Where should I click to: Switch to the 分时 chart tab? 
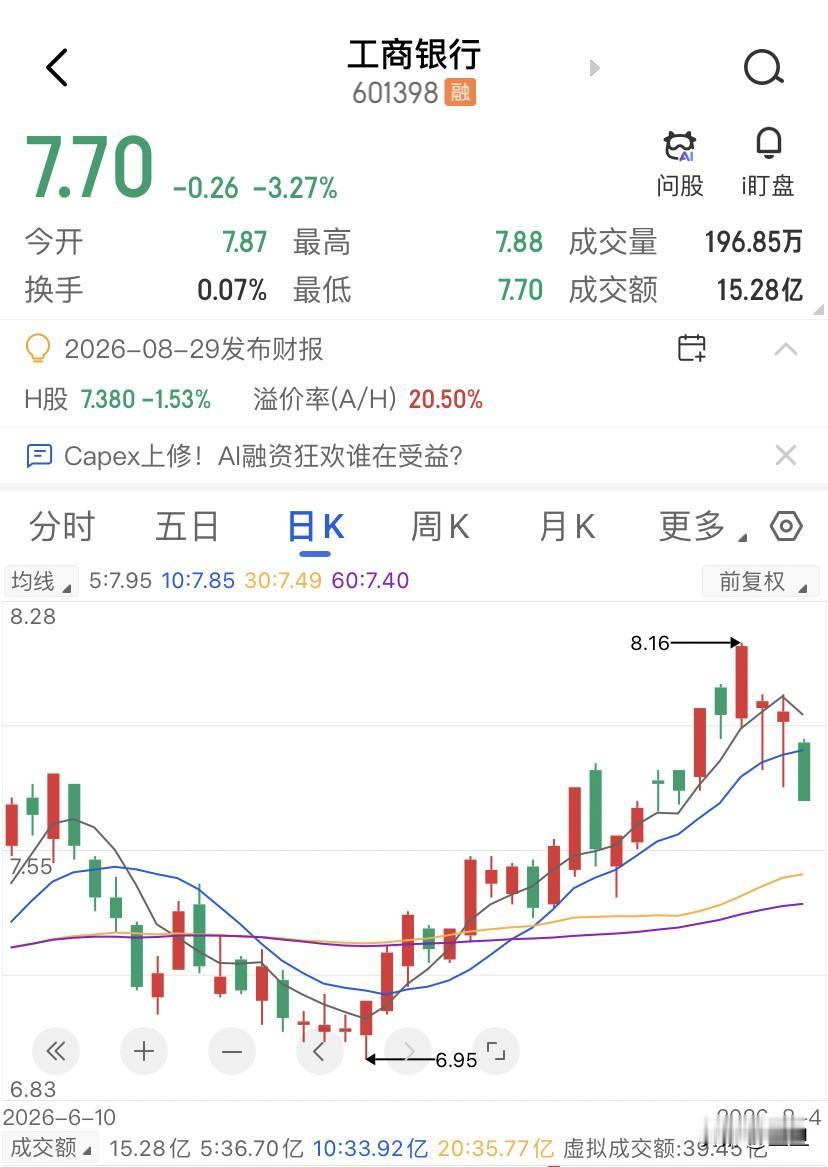pos(62,527)
